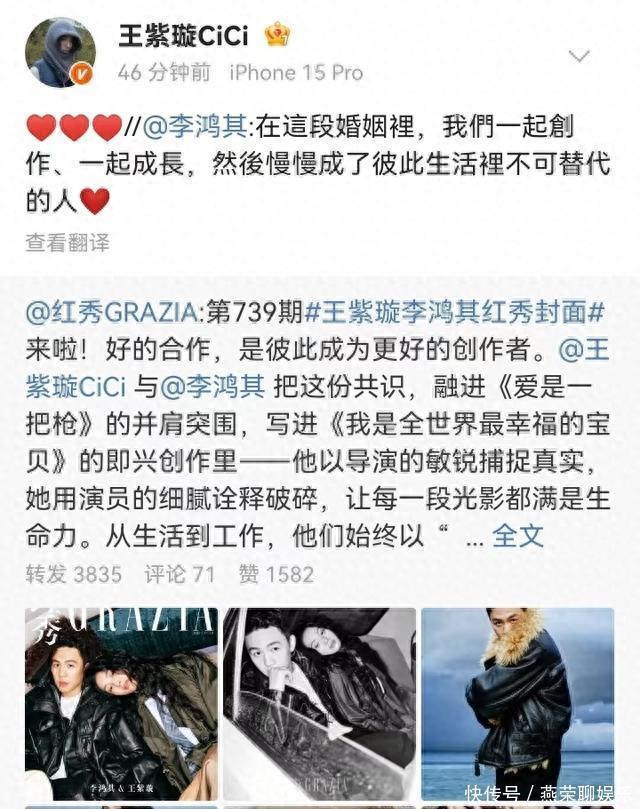Expand the post options chevron
This screenshot has width=640, height=809.
tap(578, 56)
